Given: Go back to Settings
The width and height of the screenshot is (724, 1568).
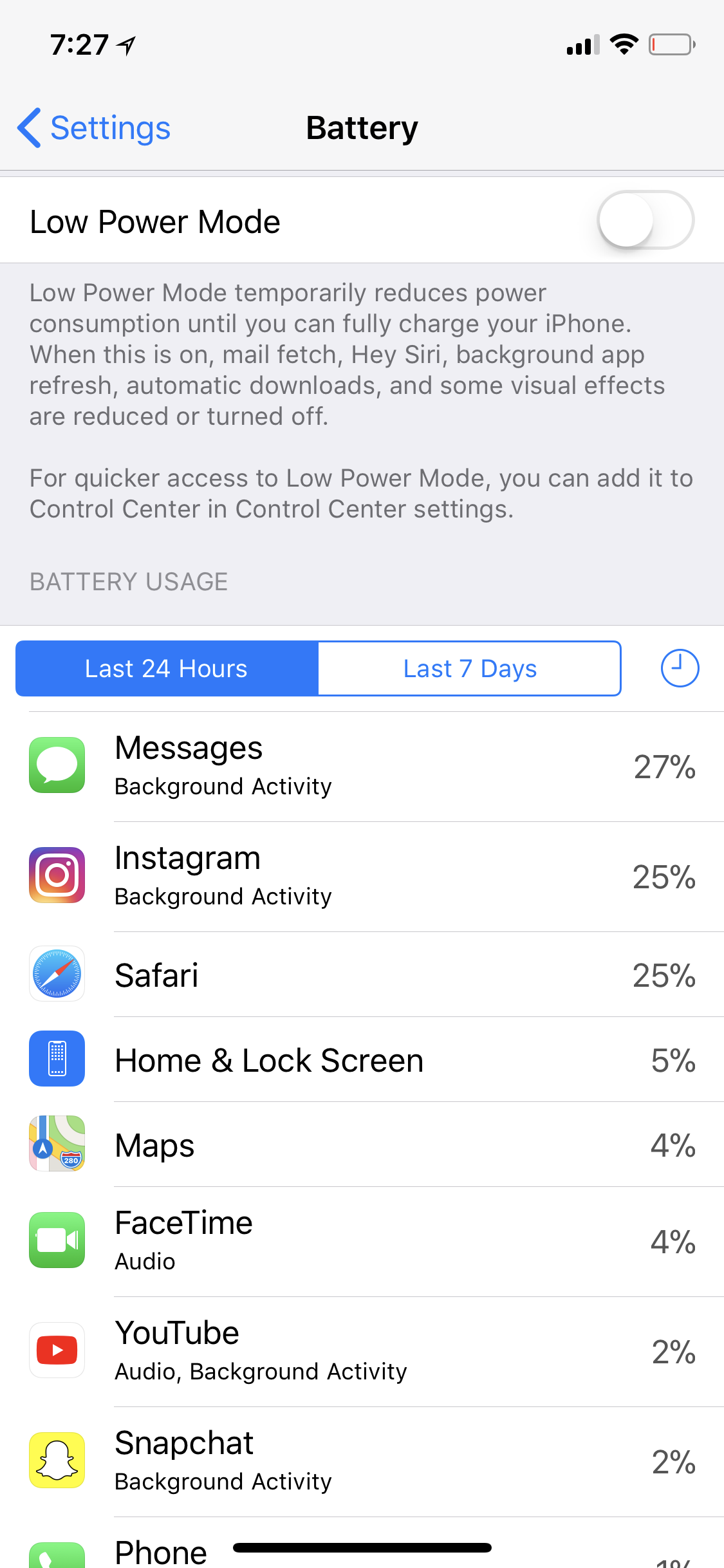Looking at the screenshot, I should pyautogui.click(x=94, y=127).
